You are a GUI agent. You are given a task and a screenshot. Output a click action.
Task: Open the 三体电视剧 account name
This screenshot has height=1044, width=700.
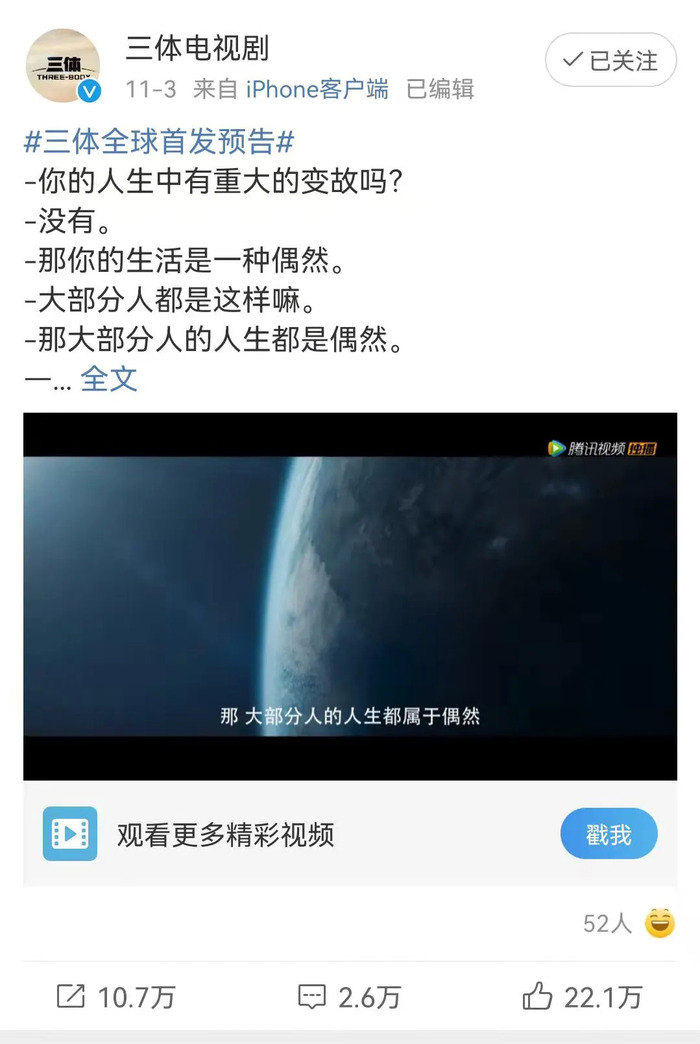click(x=197, y=47)
